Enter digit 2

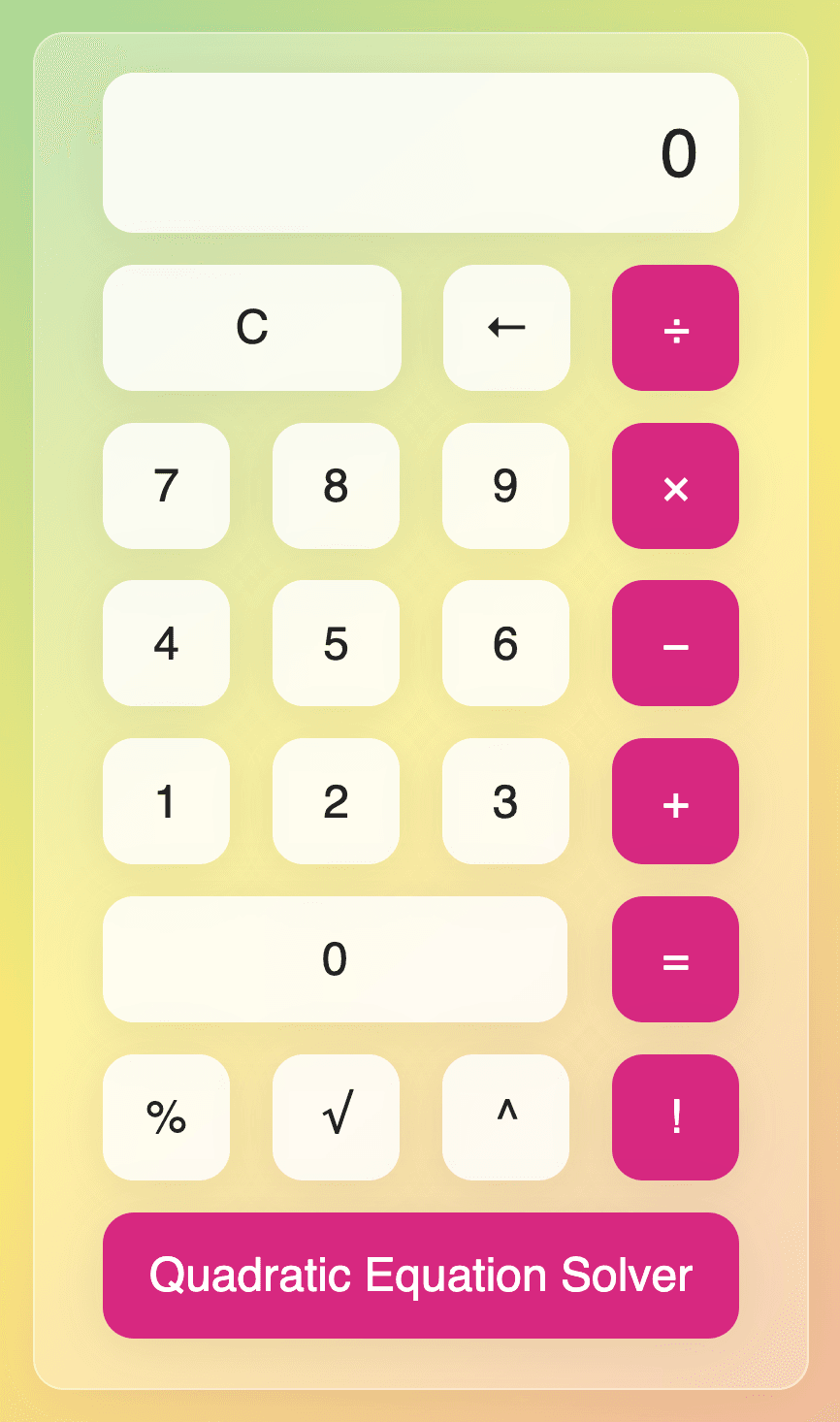pyautogui.click(x=336, y=801)
